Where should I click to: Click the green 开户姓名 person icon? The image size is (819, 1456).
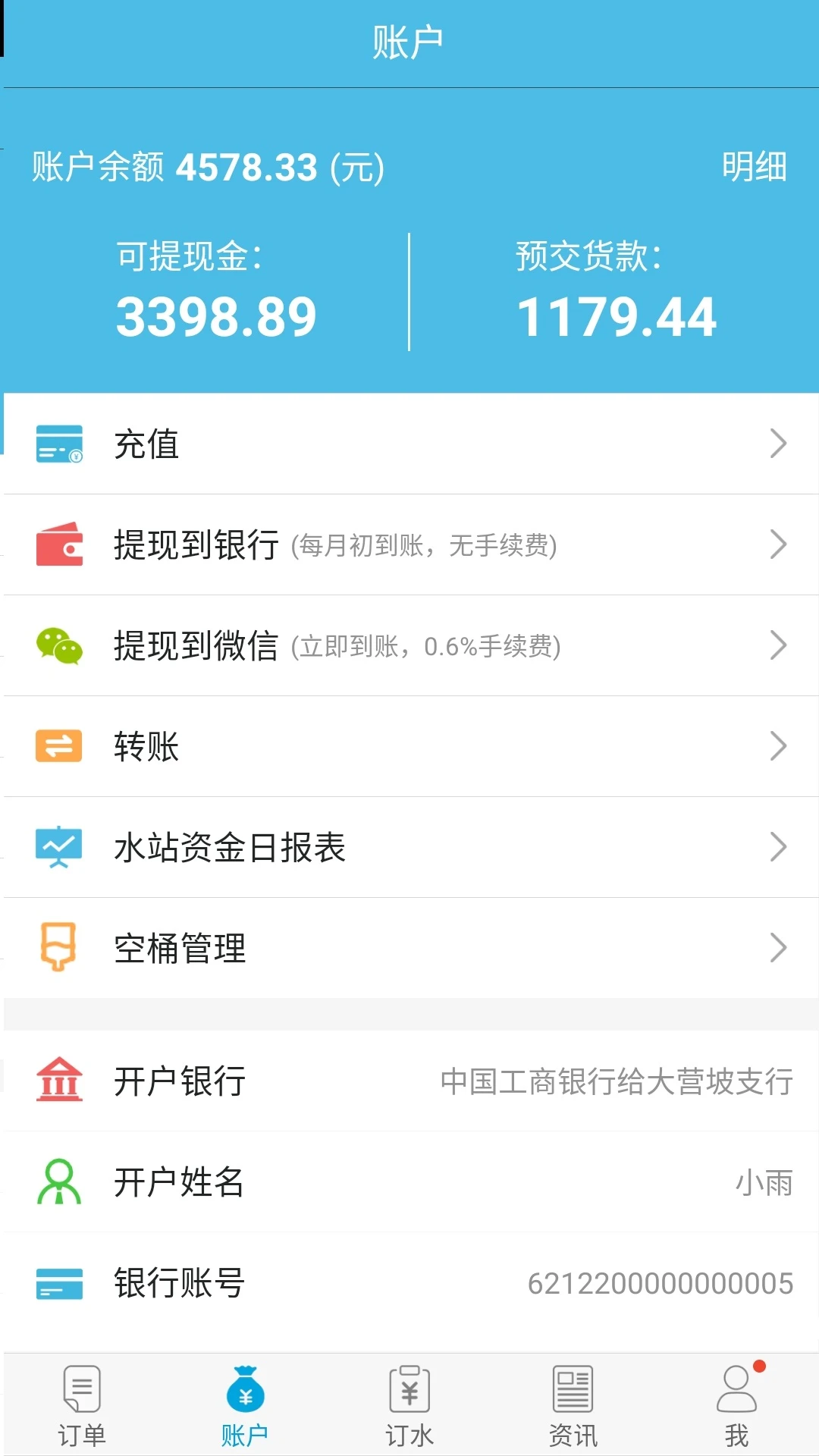[59, 1183]
